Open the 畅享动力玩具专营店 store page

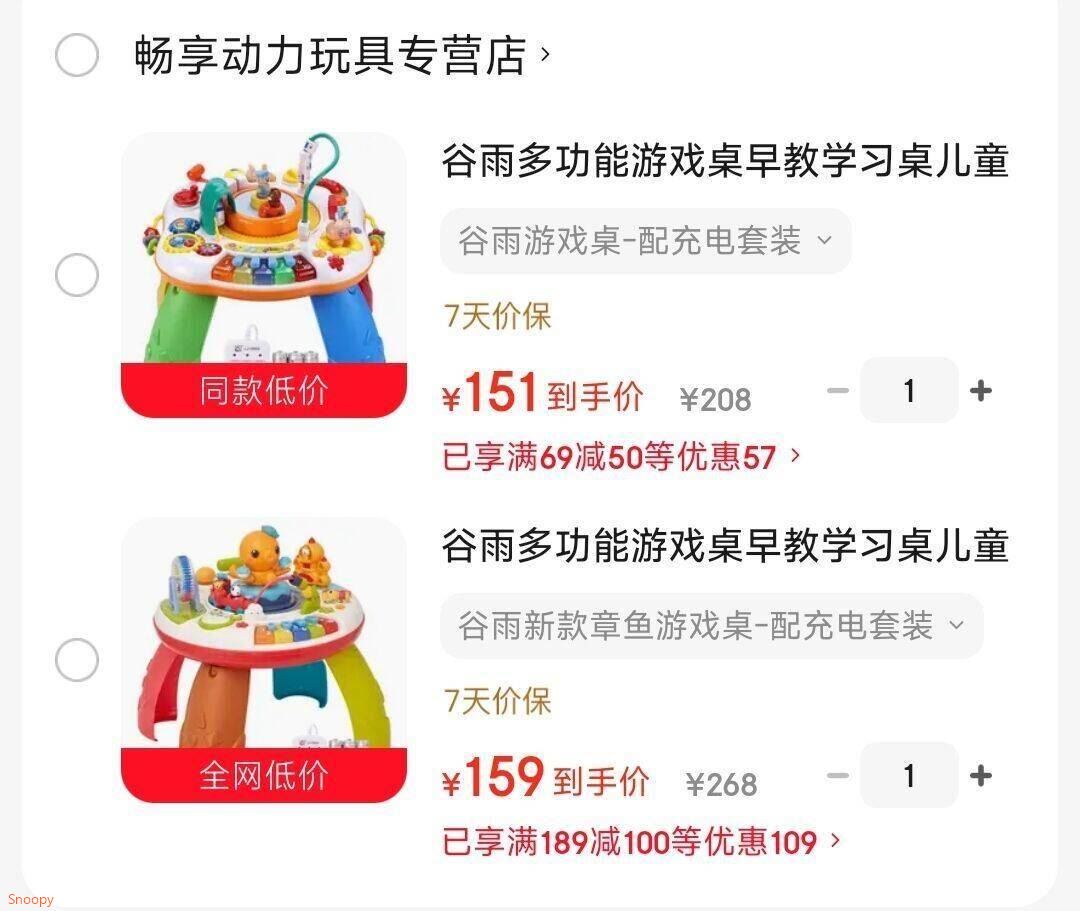pos(340,55)
